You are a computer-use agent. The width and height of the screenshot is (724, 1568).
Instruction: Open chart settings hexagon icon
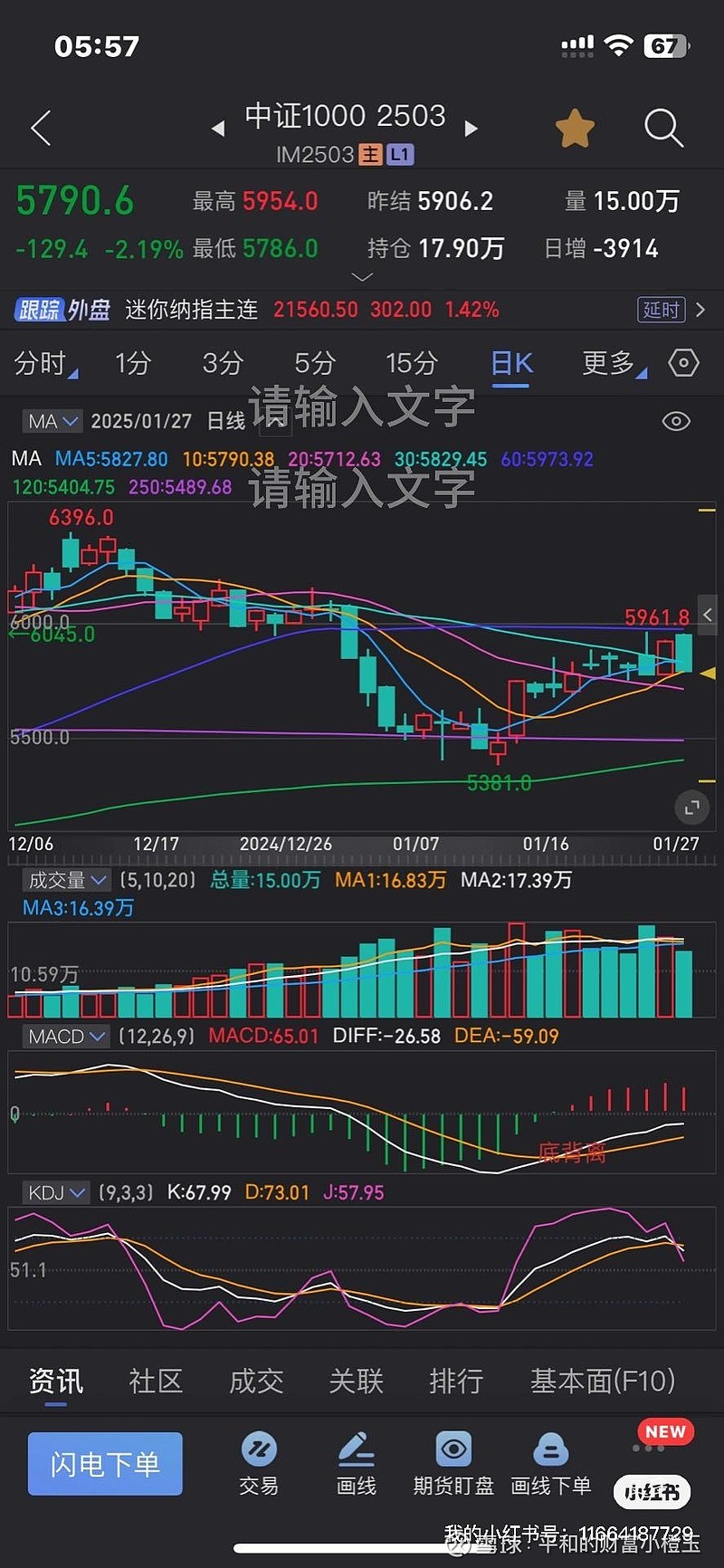click(683, 364)
